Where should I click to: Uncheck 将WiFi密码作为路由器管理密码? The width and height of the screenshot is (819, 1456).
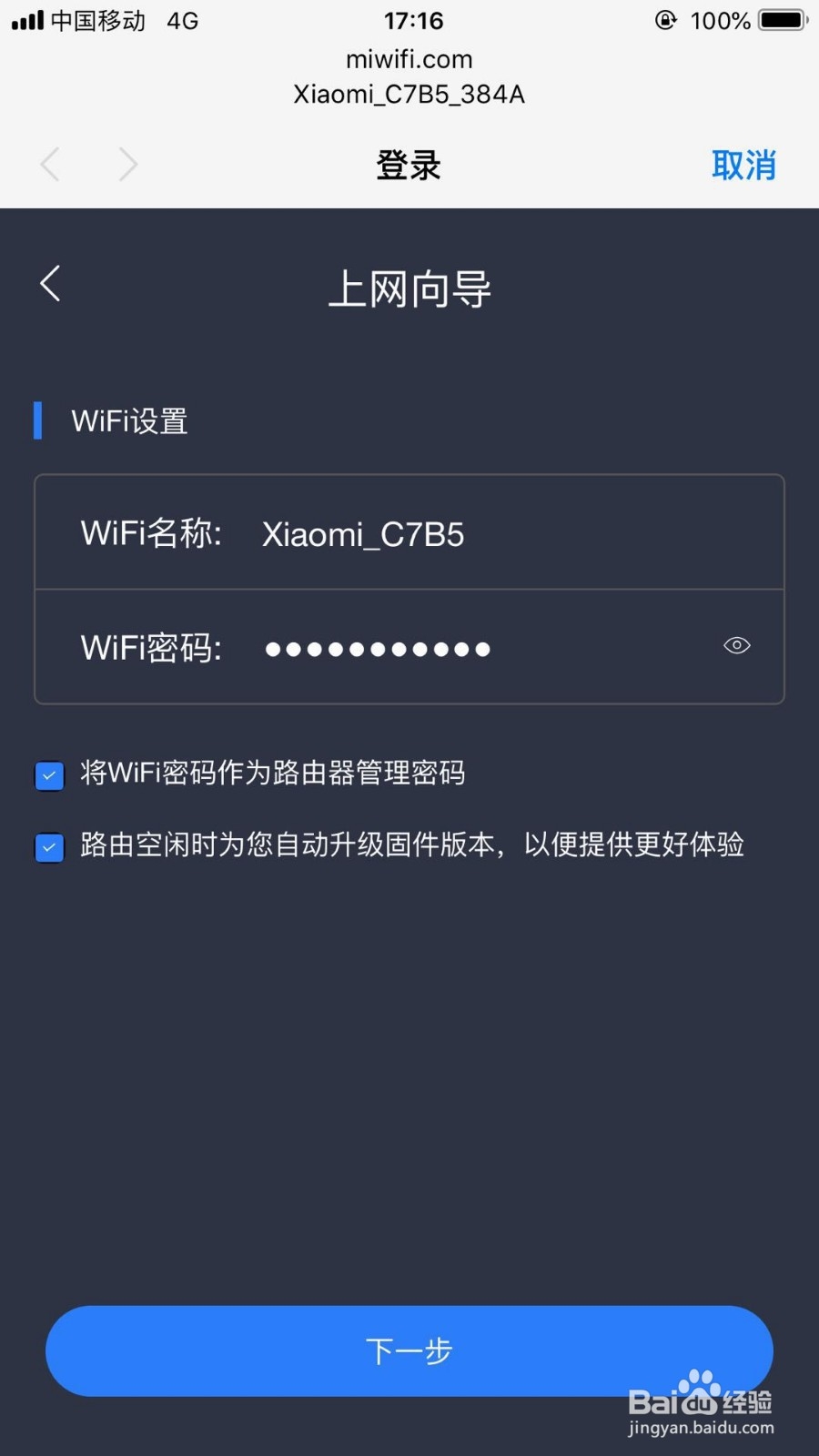click(x=49, y=775)
